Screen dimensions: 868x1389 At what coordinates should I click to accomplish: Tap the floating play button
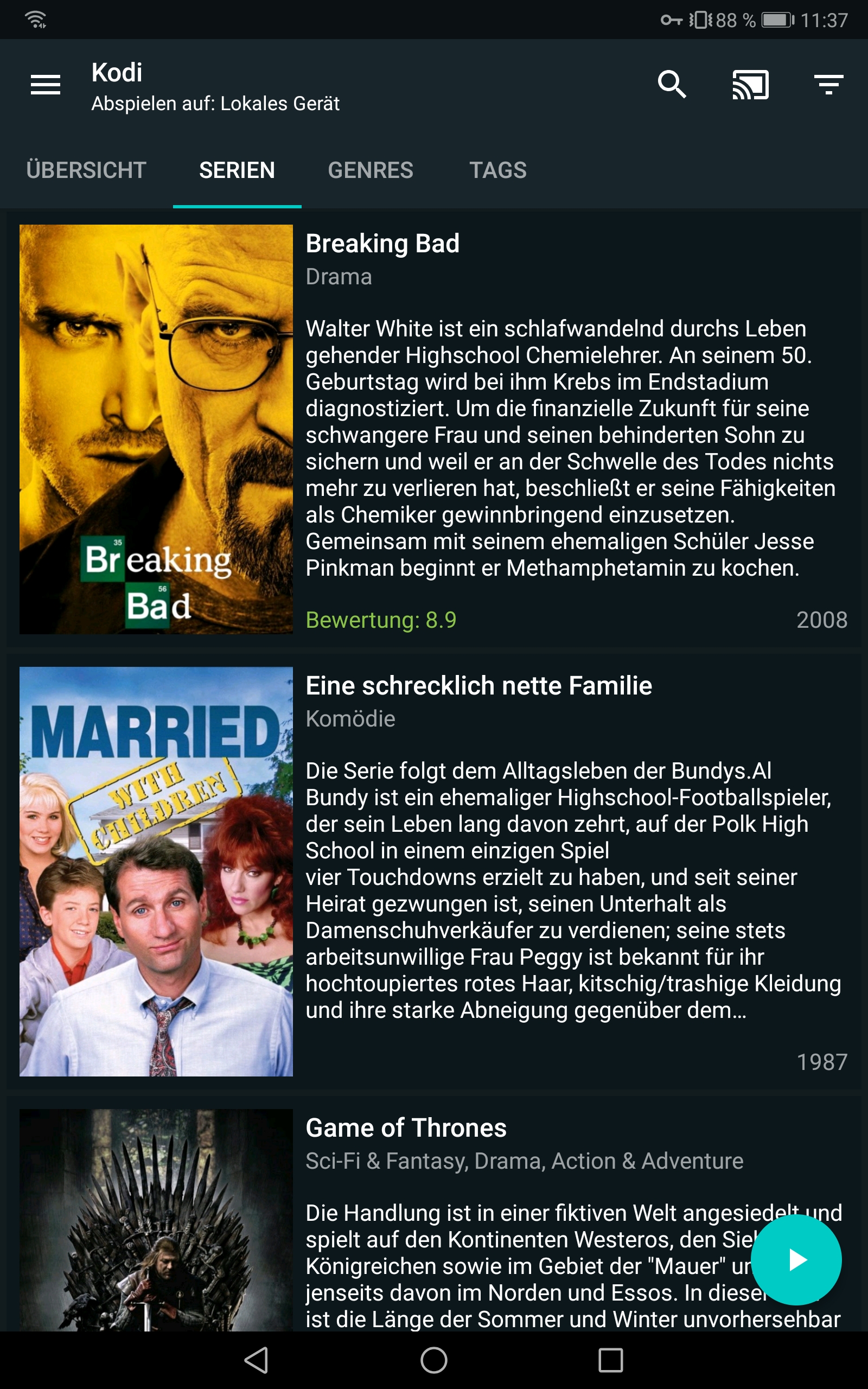796,1260
